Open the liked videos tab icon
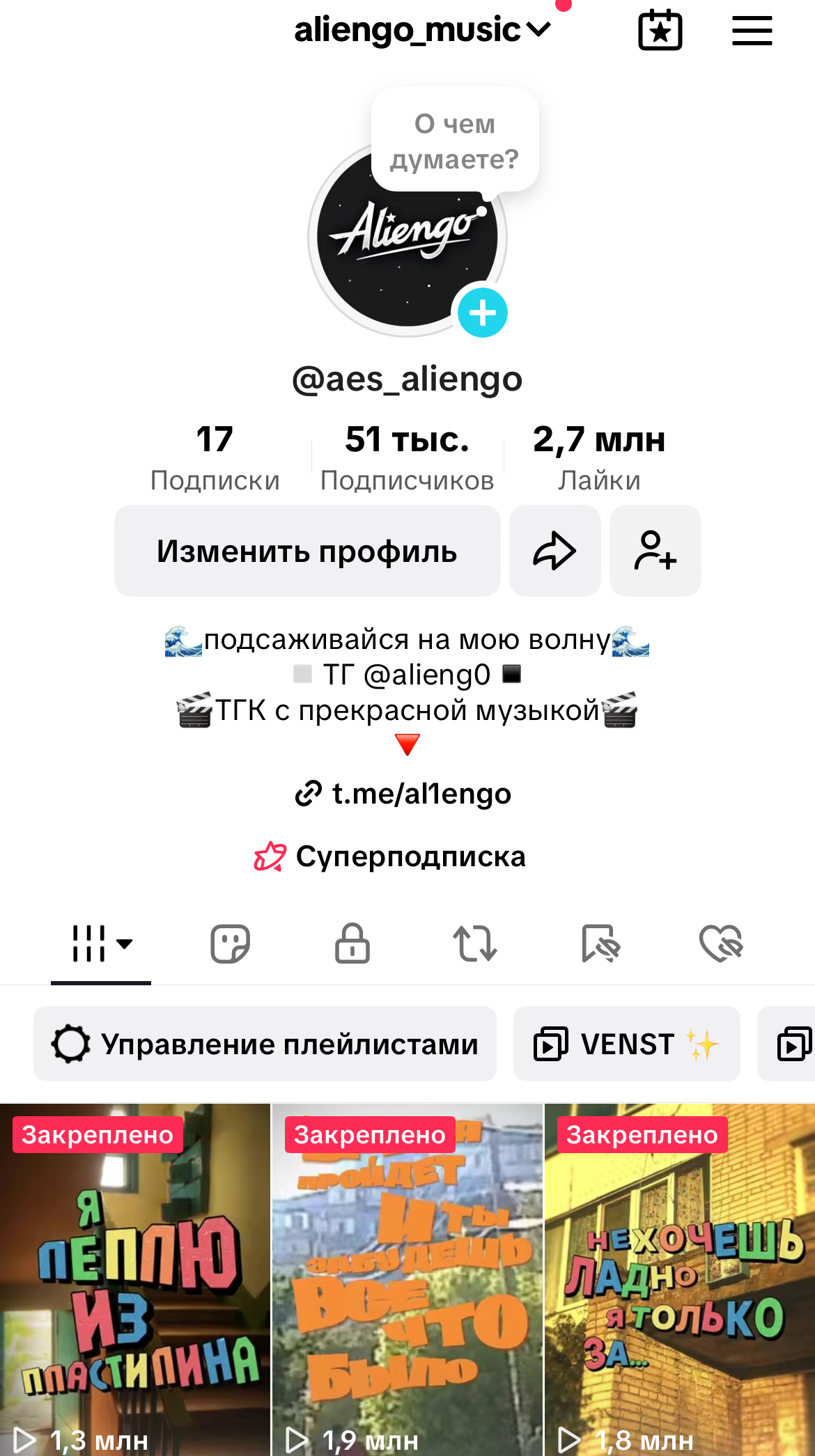Screen dimensions: 815x1456 [x=722, y=944]
